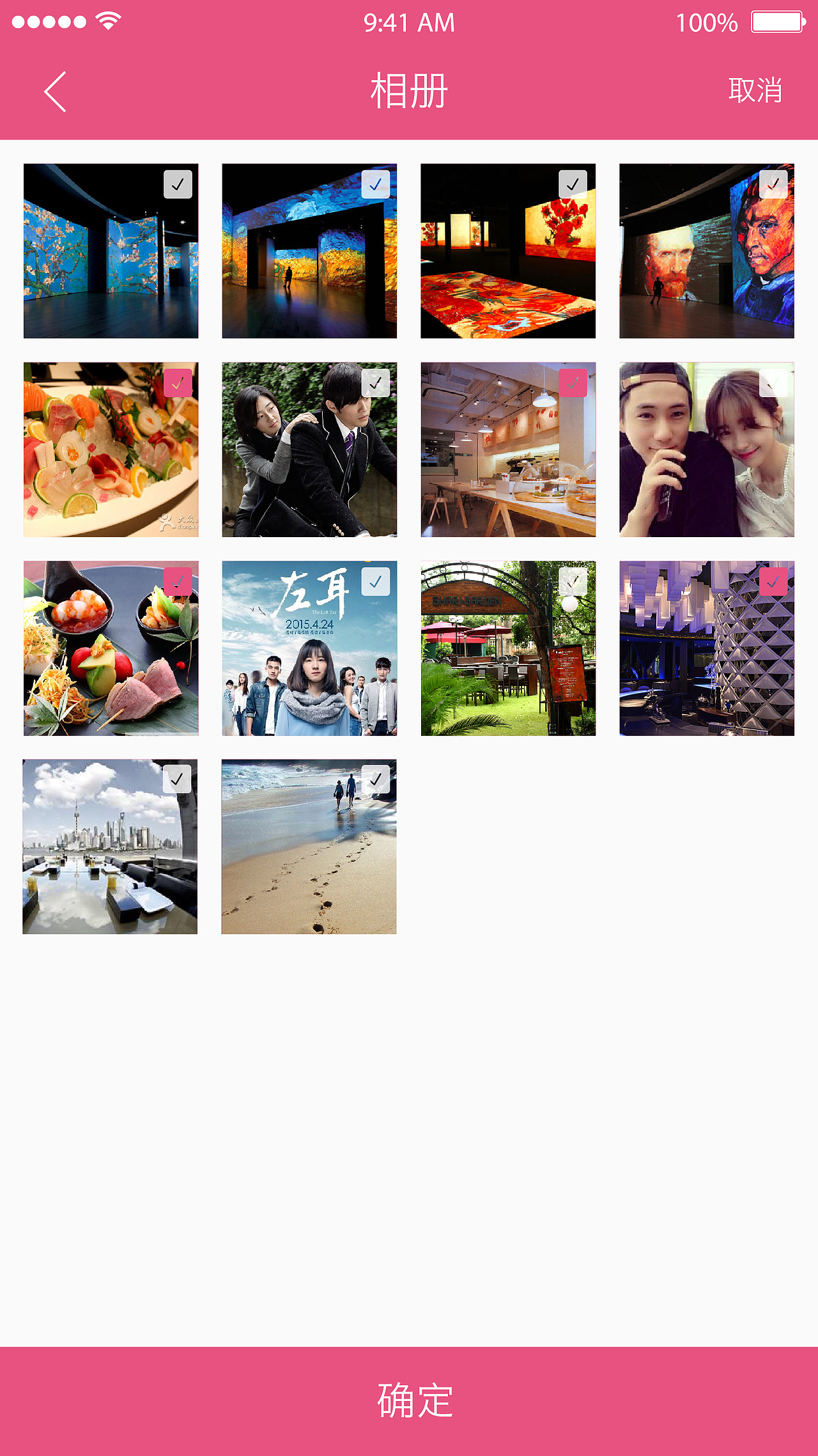Image resolution: width=818 pixels, height=1456 pixels.
Task: Select the garden restaurant entrance photo
Action: click(x=573, y=581)
